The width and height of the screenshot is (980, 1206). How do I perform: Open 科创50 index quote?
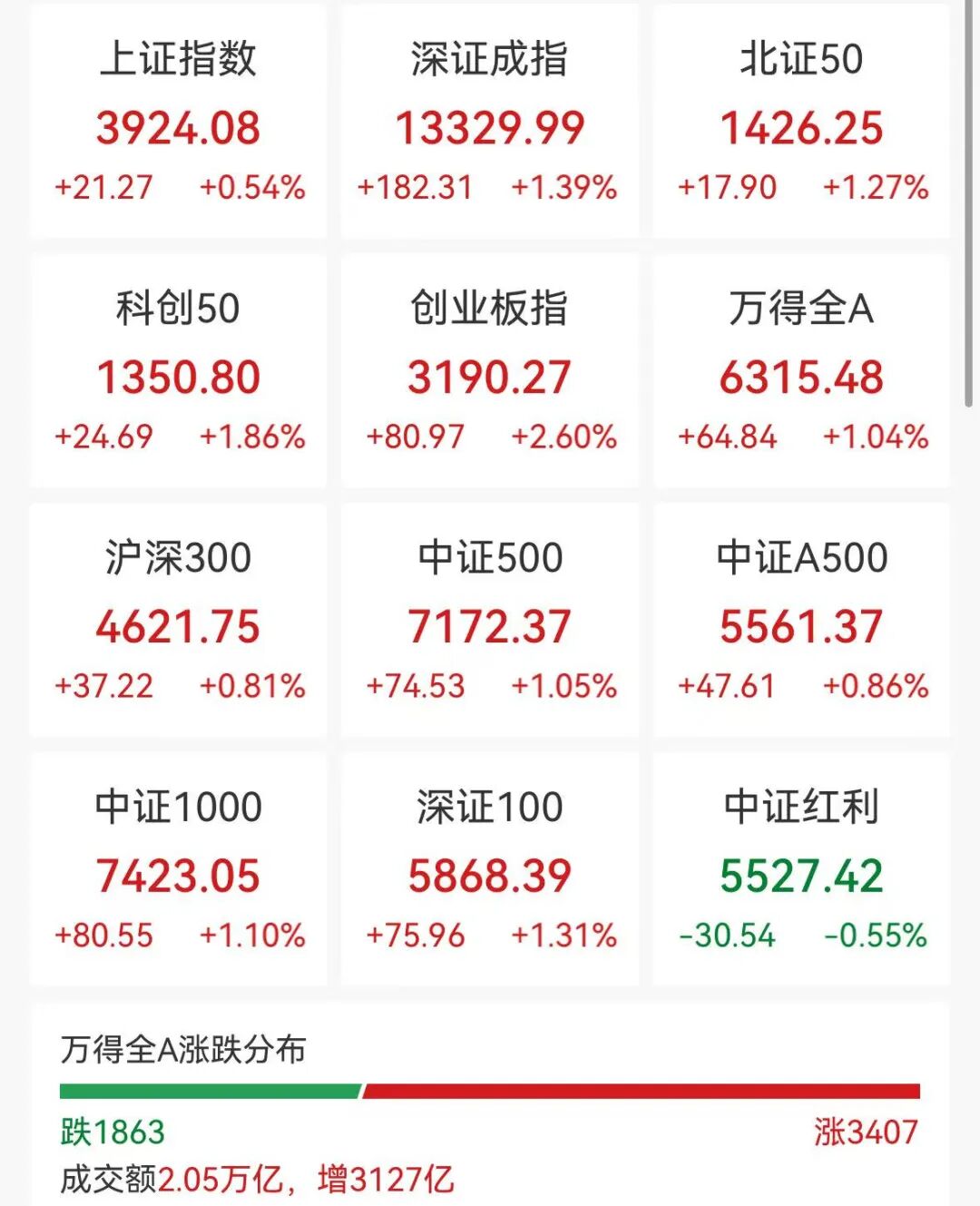178,372
